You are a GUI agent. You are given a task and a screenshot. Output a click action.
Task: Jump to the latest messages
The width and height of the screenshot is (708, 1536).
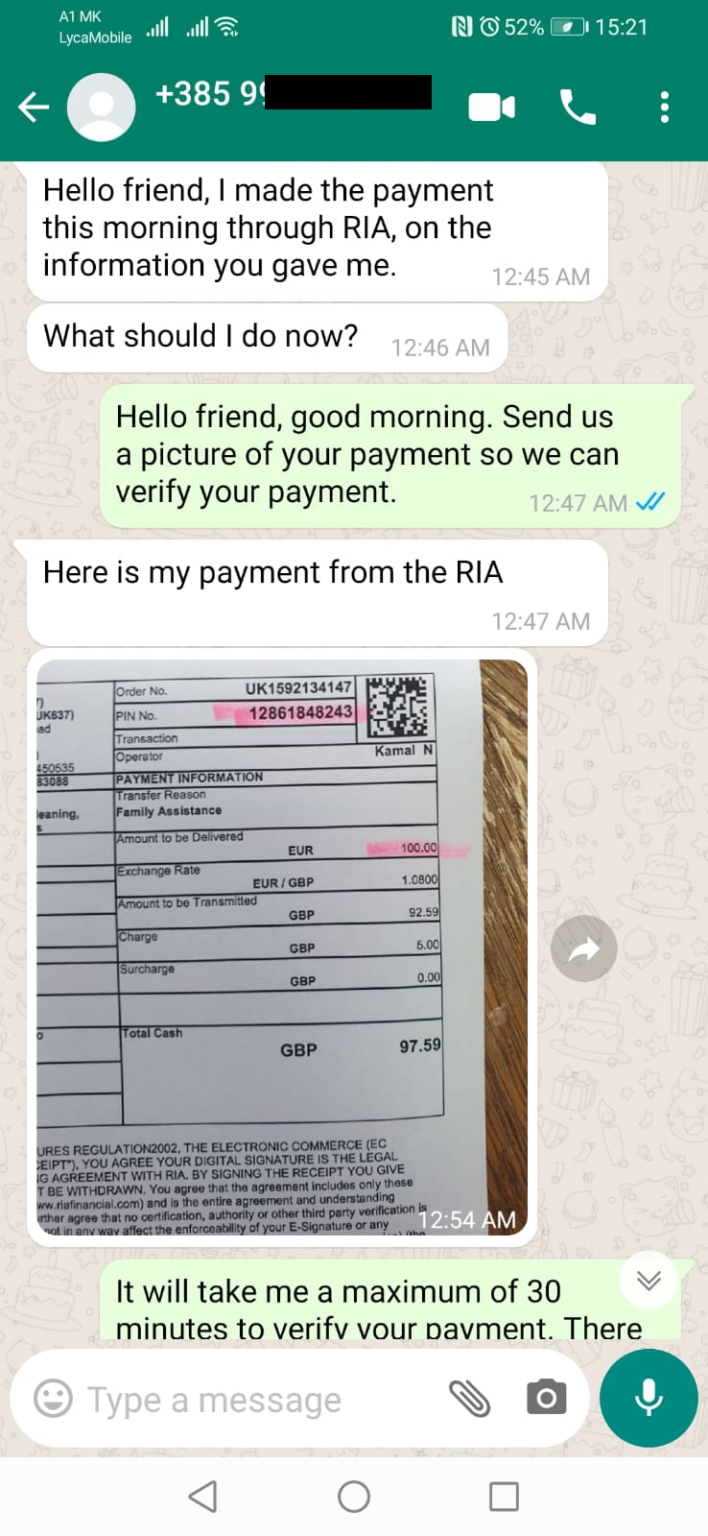649,1281
